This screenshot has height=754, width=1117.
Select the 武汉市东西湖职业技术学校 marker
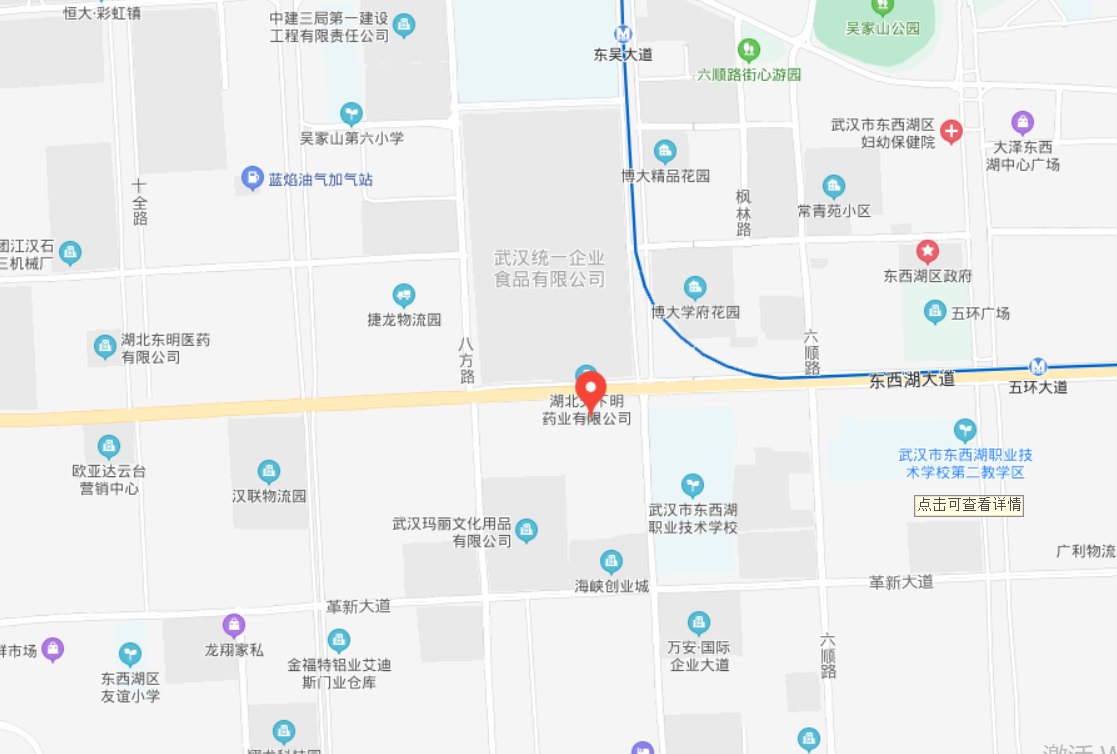tap(692, 486)
